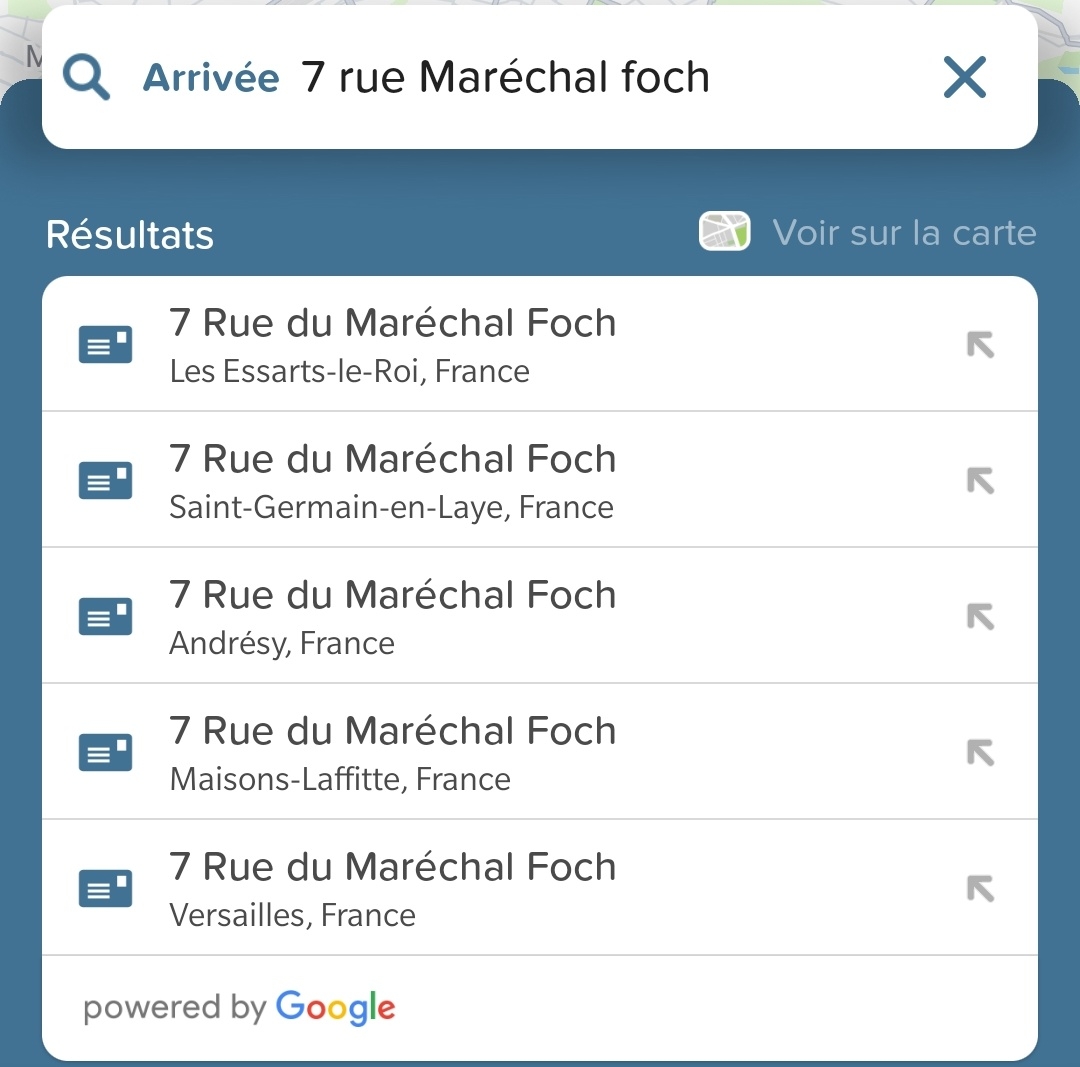Screen dimensions: 1080x1067
Task: Fill search with the Les Essarts-le-Roi suggestion arrow
Action: tap(980, 345)
